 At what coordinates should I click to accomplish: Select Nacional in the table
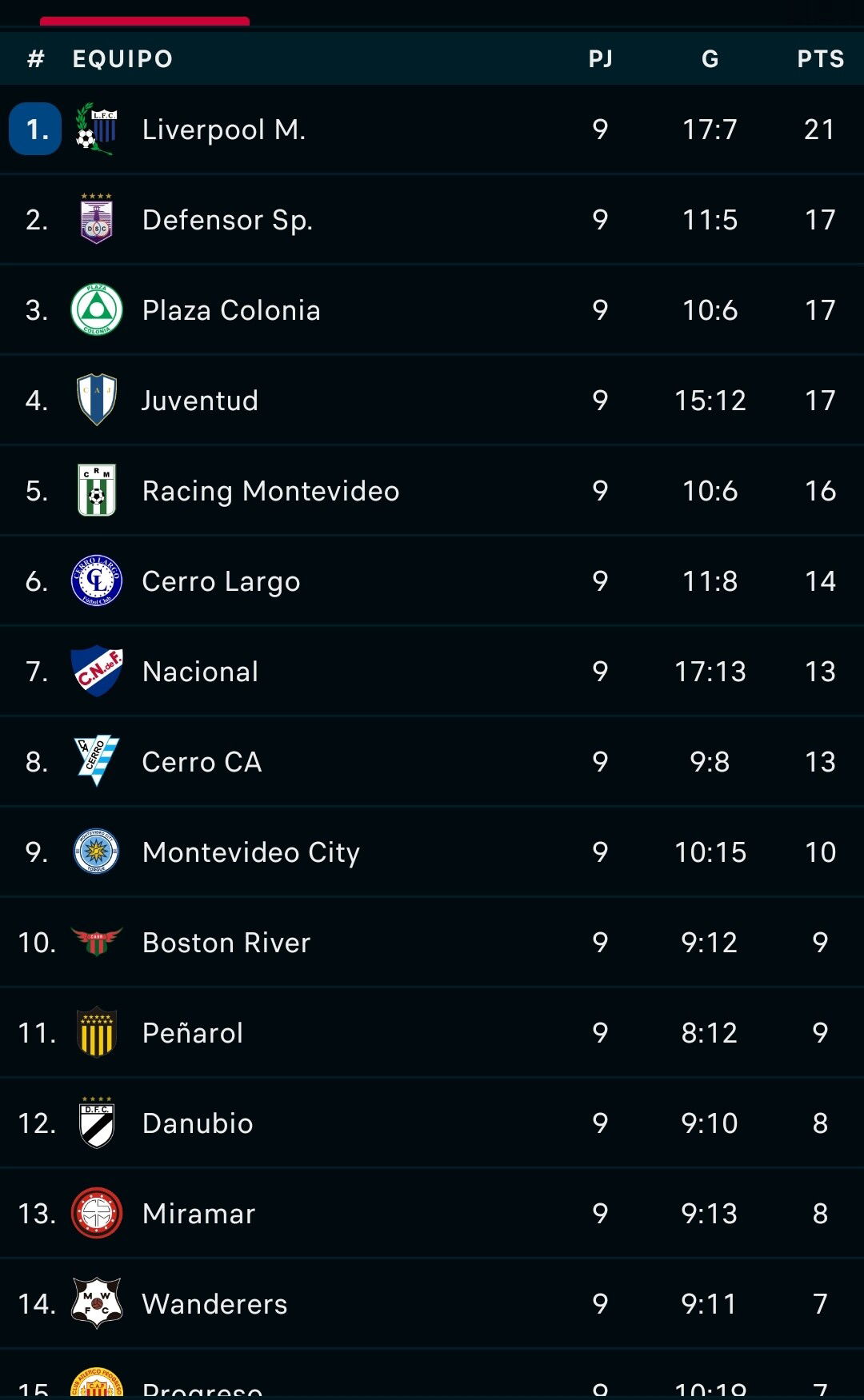pos(432,671)
